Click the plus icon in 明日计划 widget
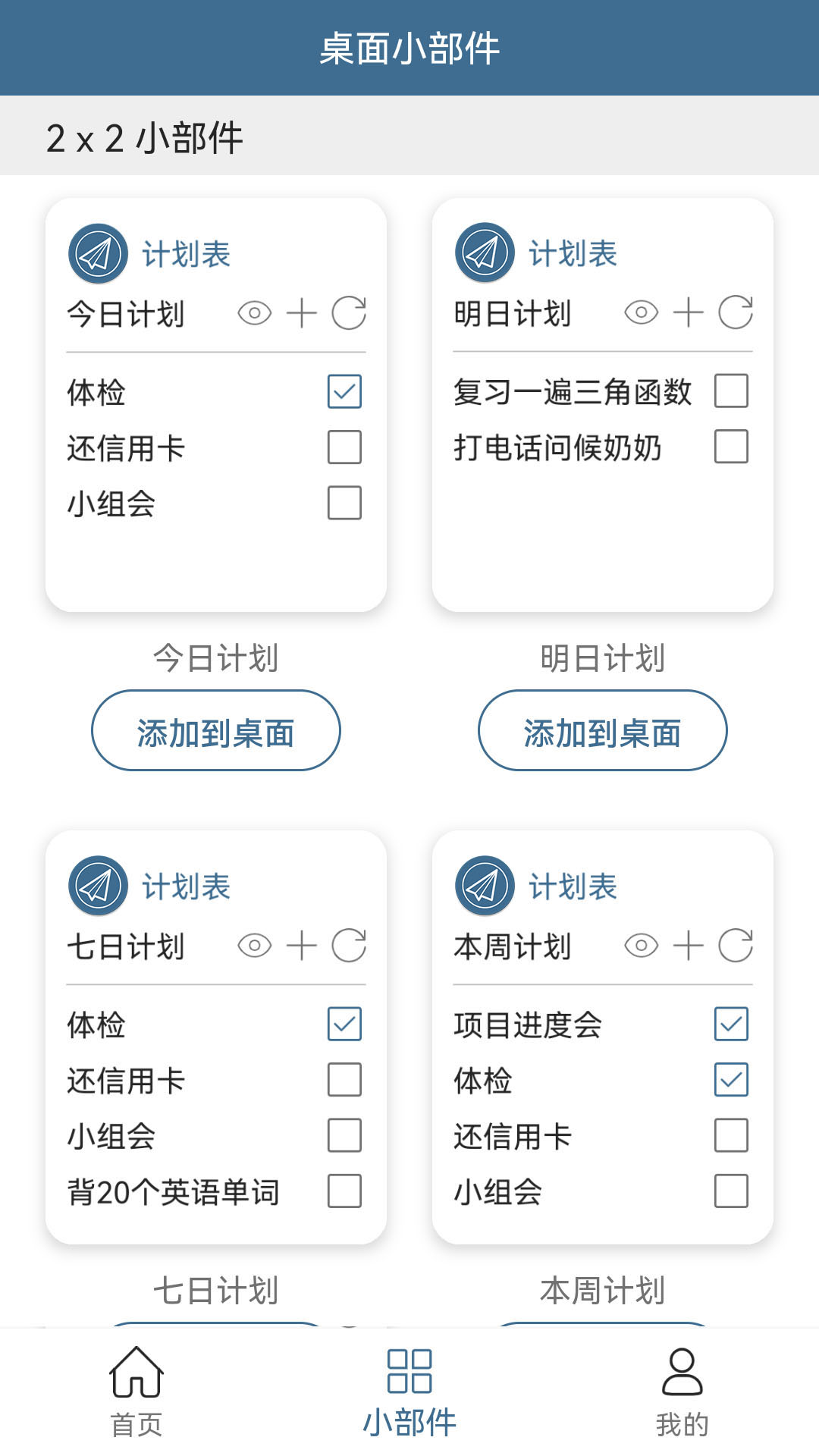Image resolution: width=819 pixels, height=1456 pixels. 688,312
